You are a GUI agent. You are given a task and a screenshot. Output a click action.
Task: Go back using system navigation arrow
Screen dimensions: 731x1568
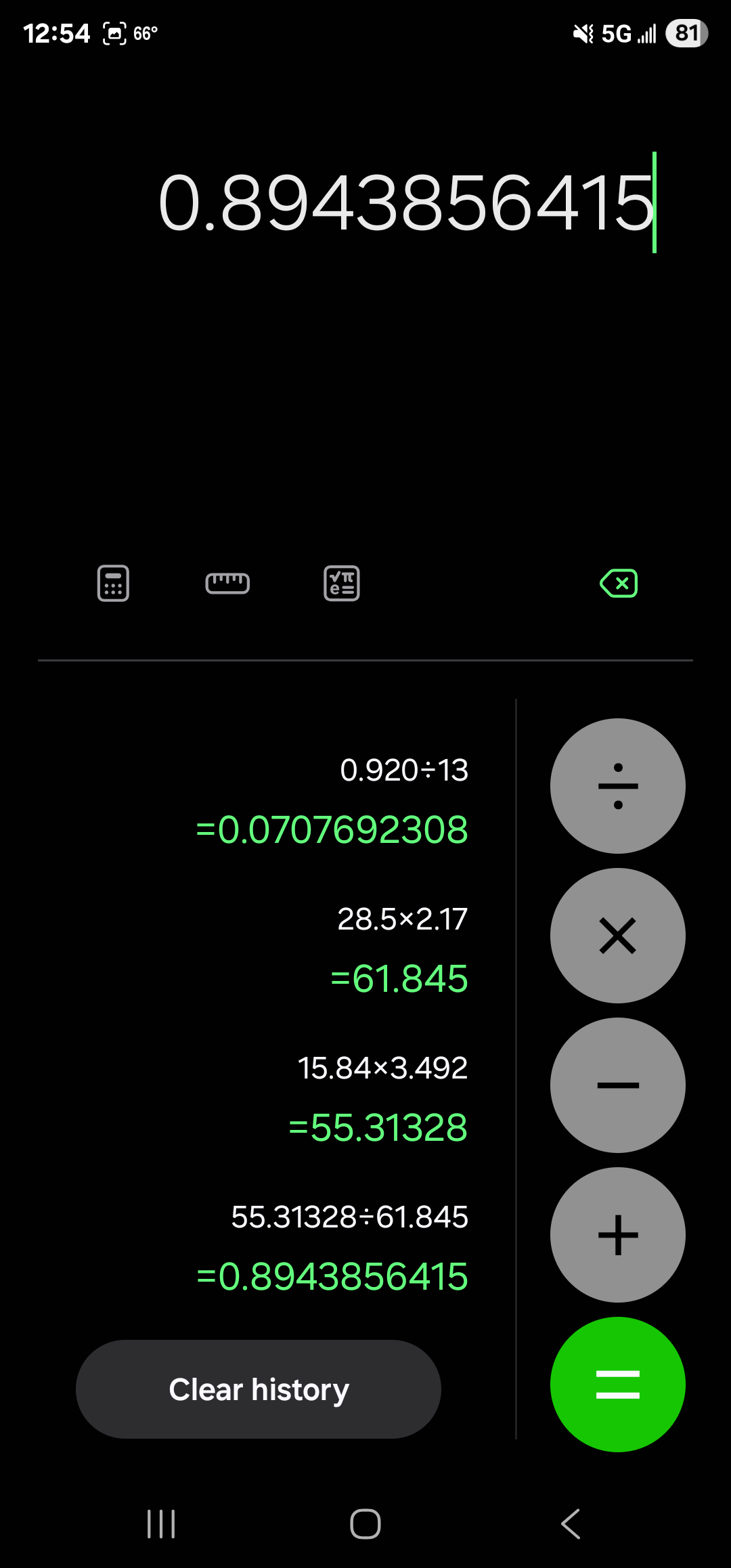[571, 1524]
